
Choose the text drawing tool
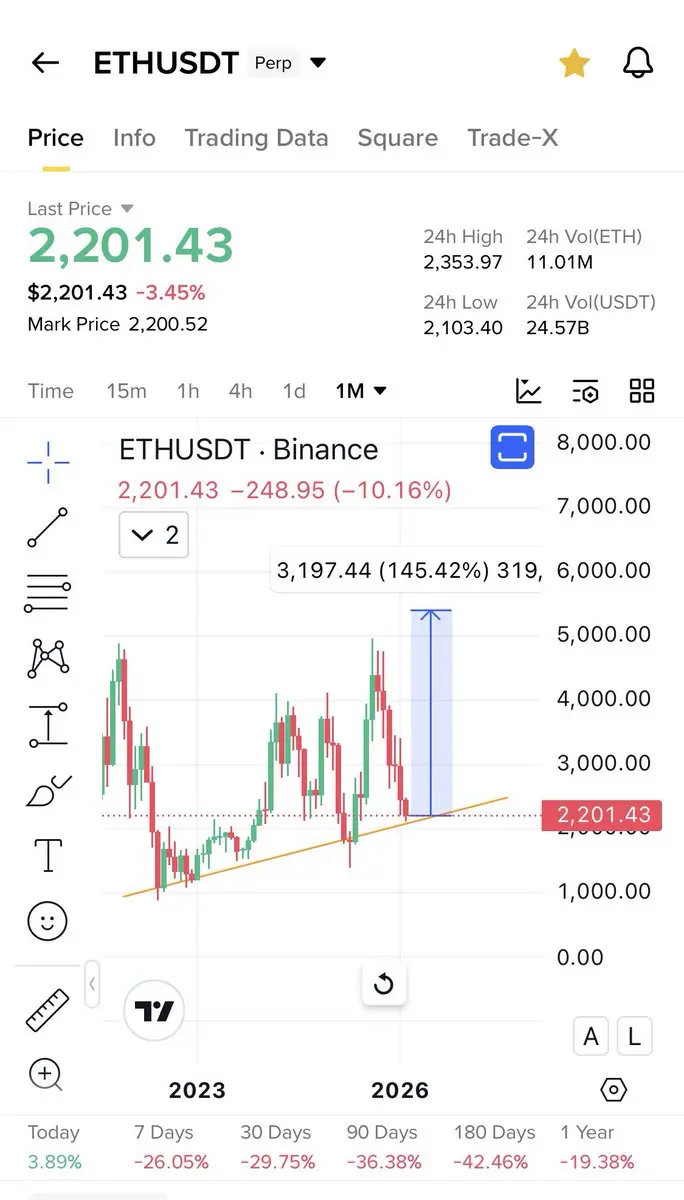pyautogui.click(x=47, y=855)
